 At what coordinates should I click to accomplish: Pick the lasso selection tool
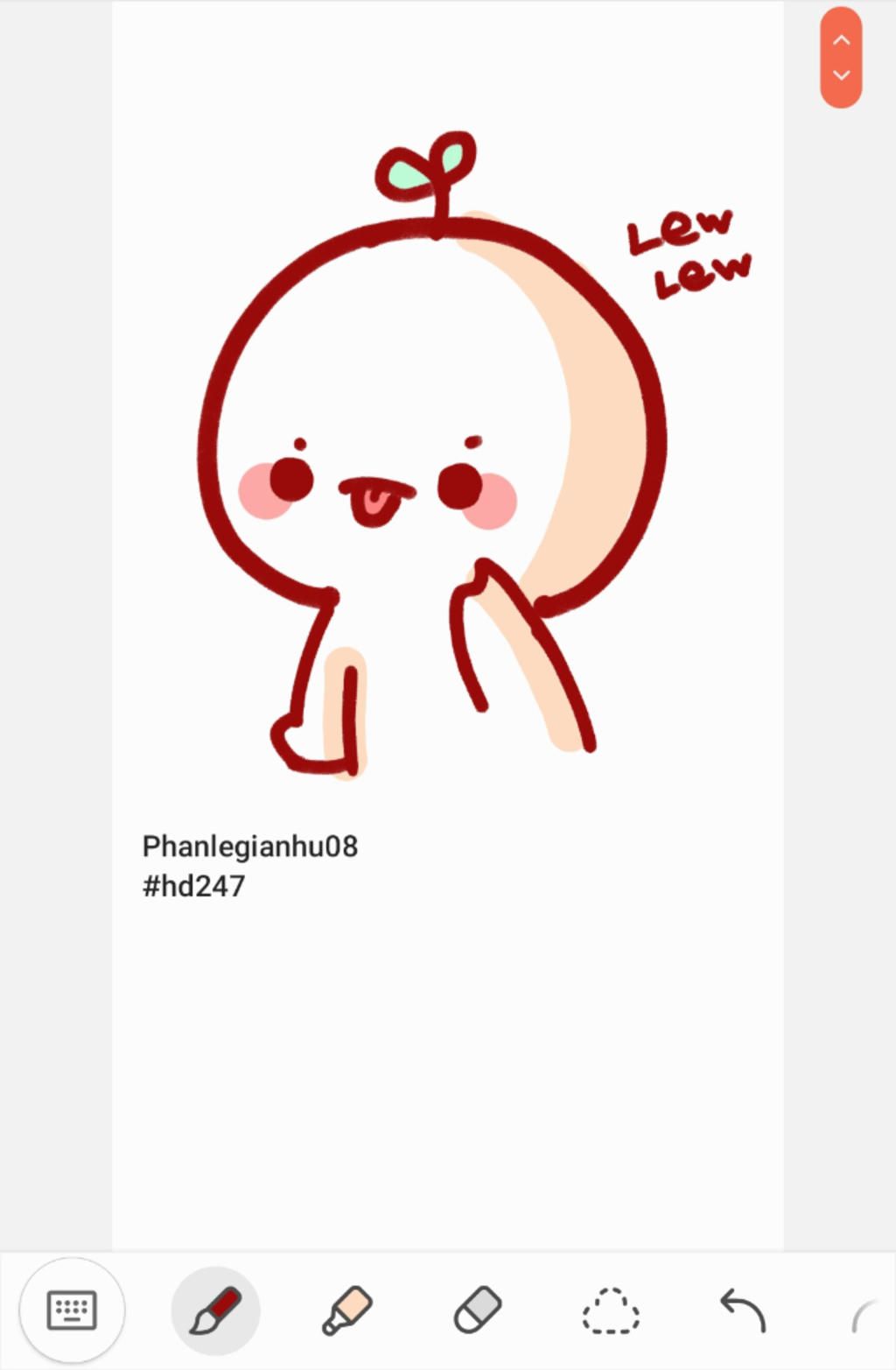pyautogui.click(x=611, y=1310)
